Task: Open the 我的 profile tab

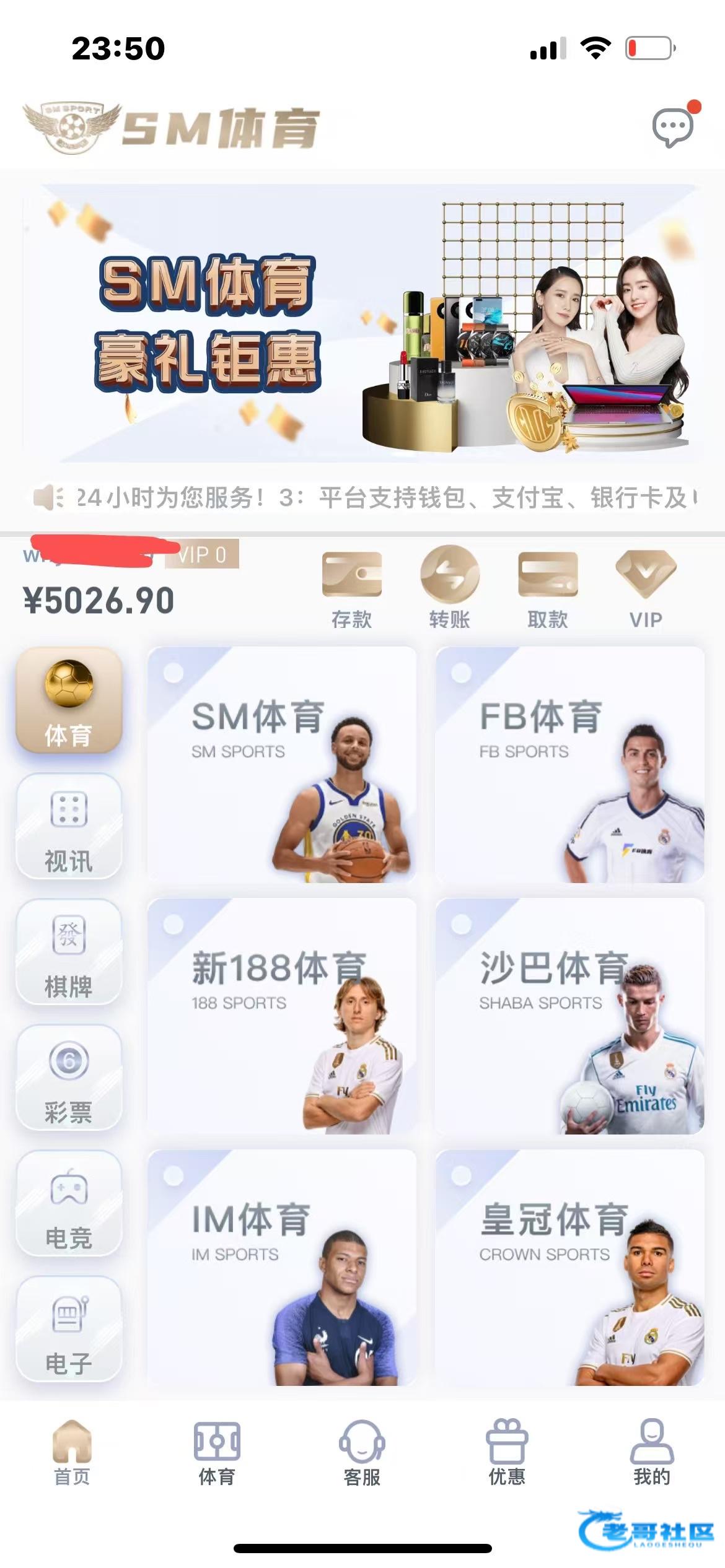Action: (x=651, y=1453)
